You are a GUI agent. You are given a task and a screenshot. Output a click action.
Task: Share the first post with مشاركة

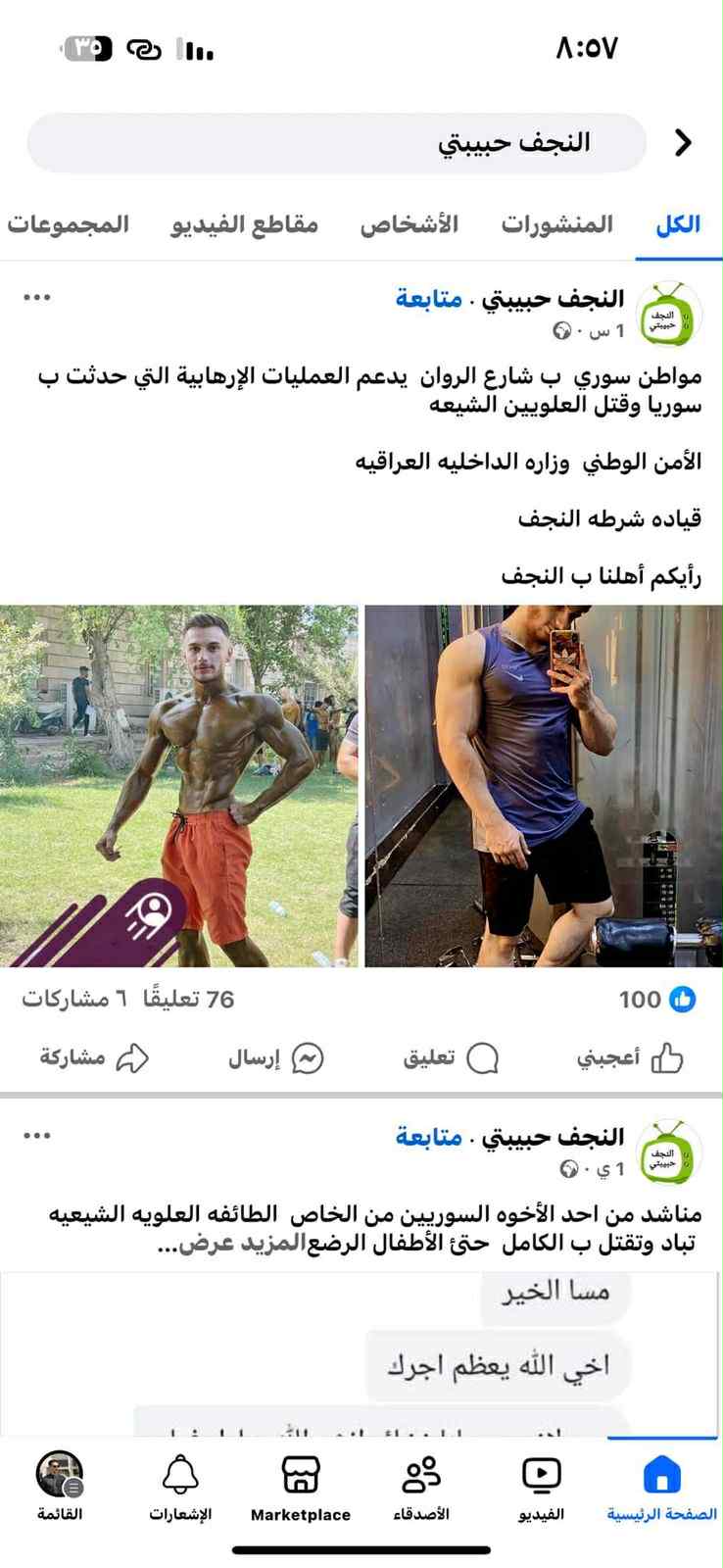click(94, 1057)
